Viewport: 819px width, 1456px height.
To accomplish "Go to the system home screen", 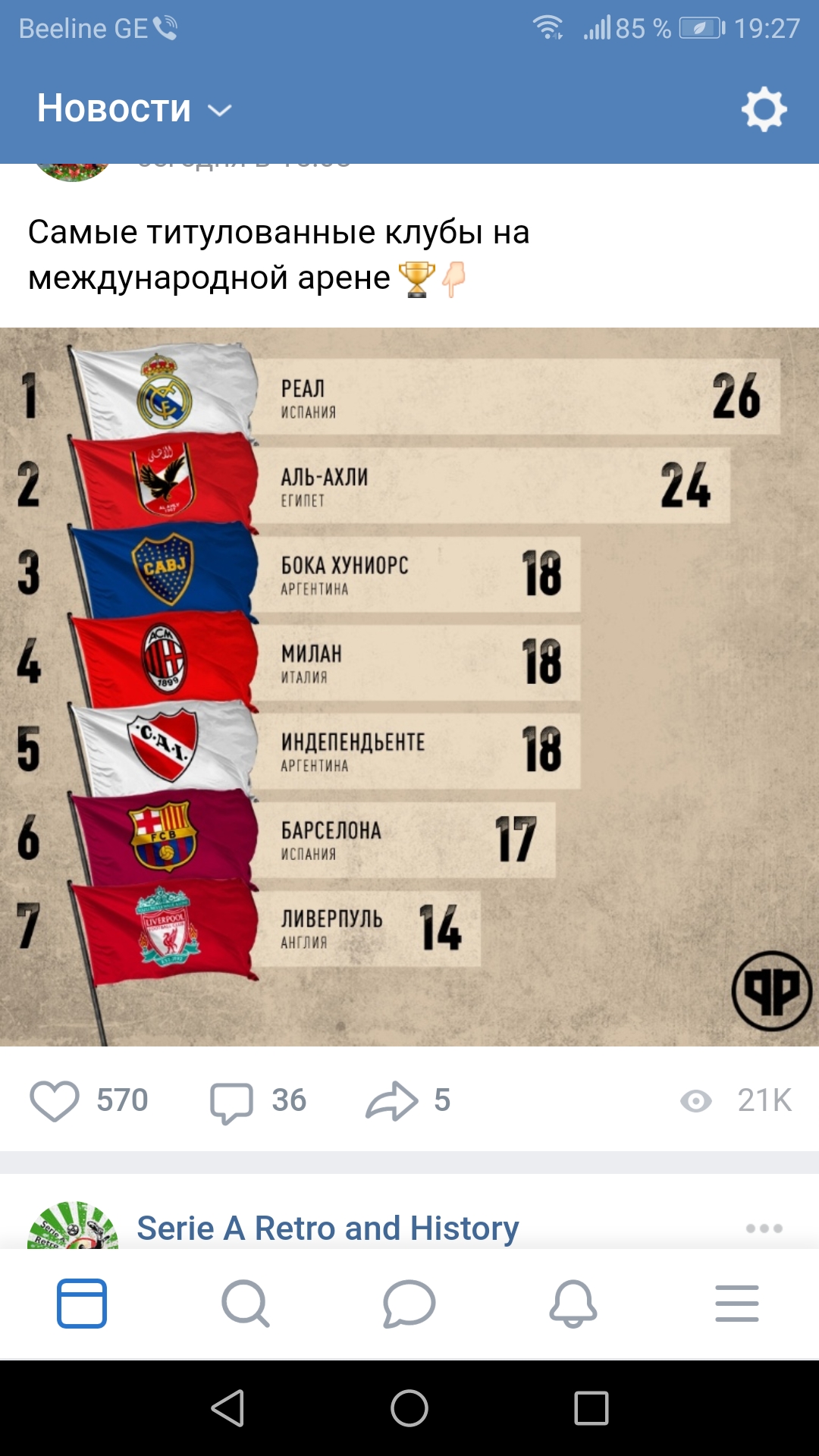I will (409, 1408).
